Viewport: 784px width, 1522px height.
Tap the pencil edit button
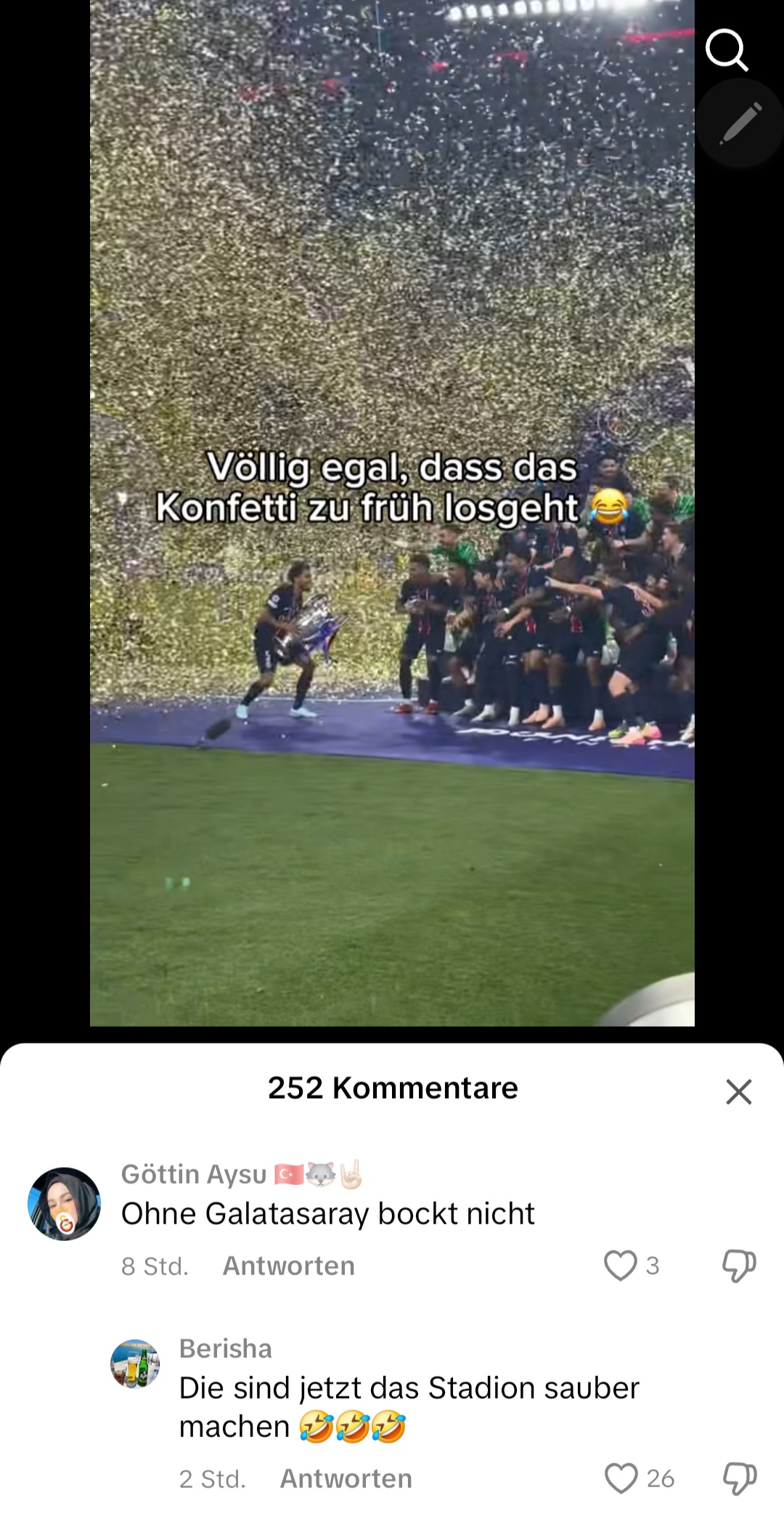[740, 123]
